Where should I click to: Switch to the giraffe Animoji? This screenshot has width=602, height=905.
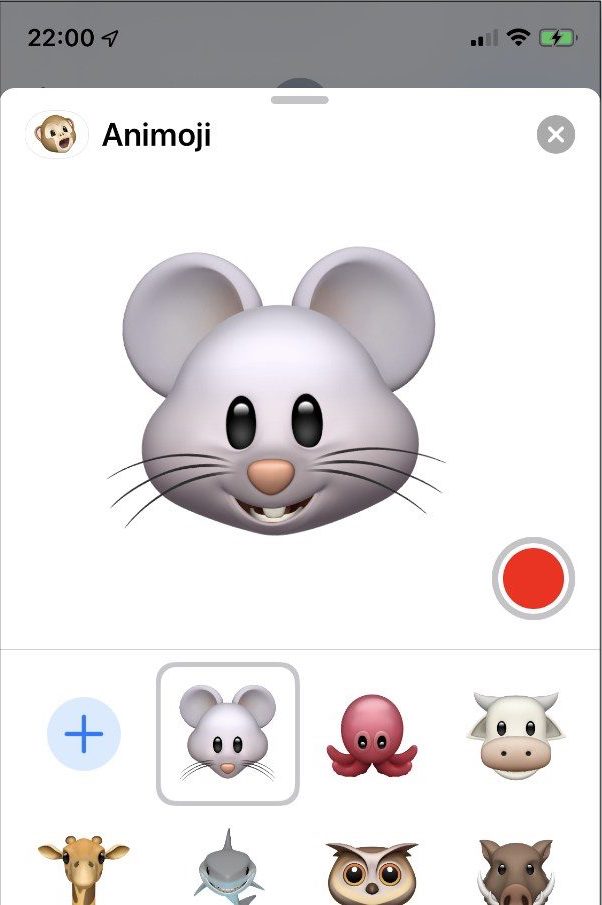pos(84,868)
